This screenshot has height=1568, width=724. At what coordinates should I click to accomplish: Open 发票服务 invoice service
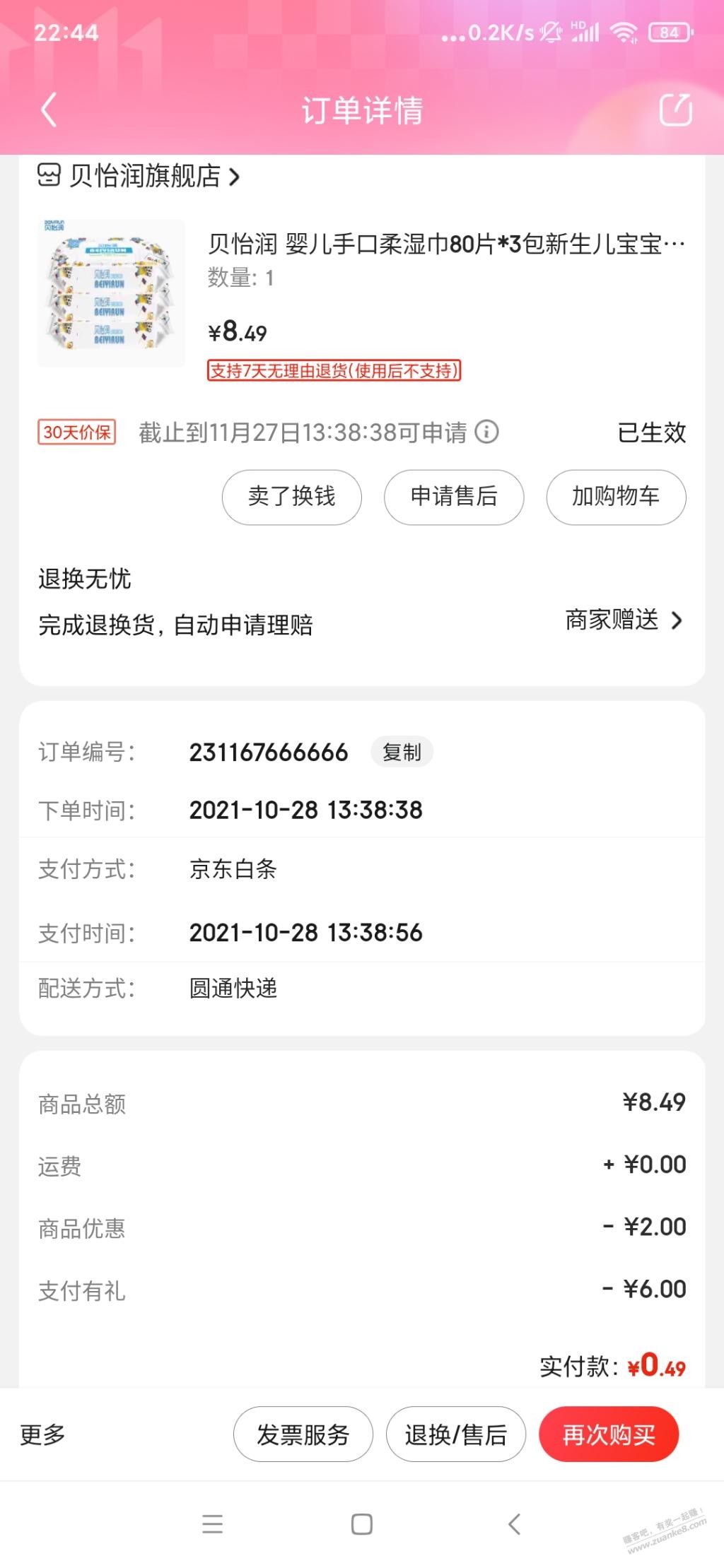tap(303, 1434)
